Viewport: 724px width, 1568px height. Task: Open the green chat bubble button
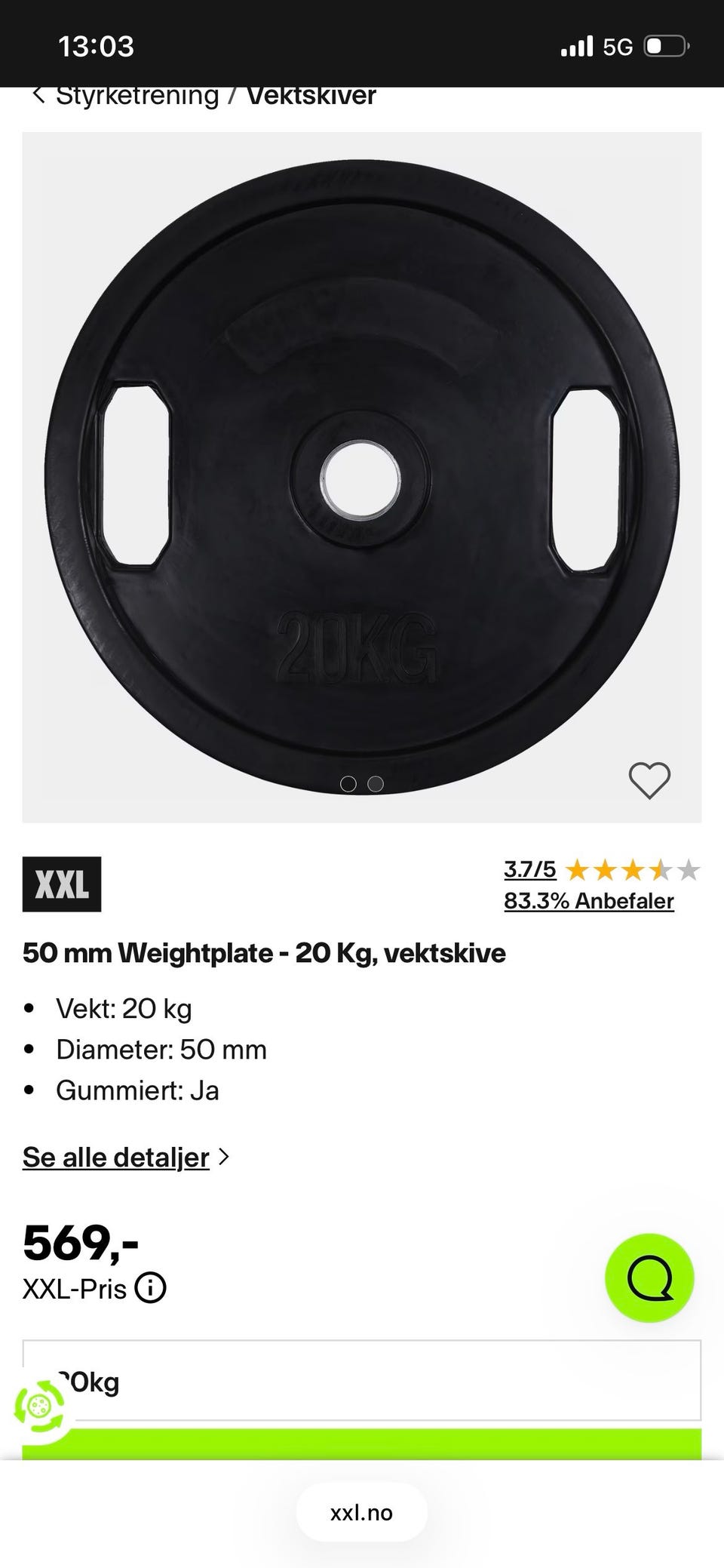point(649,1277)
